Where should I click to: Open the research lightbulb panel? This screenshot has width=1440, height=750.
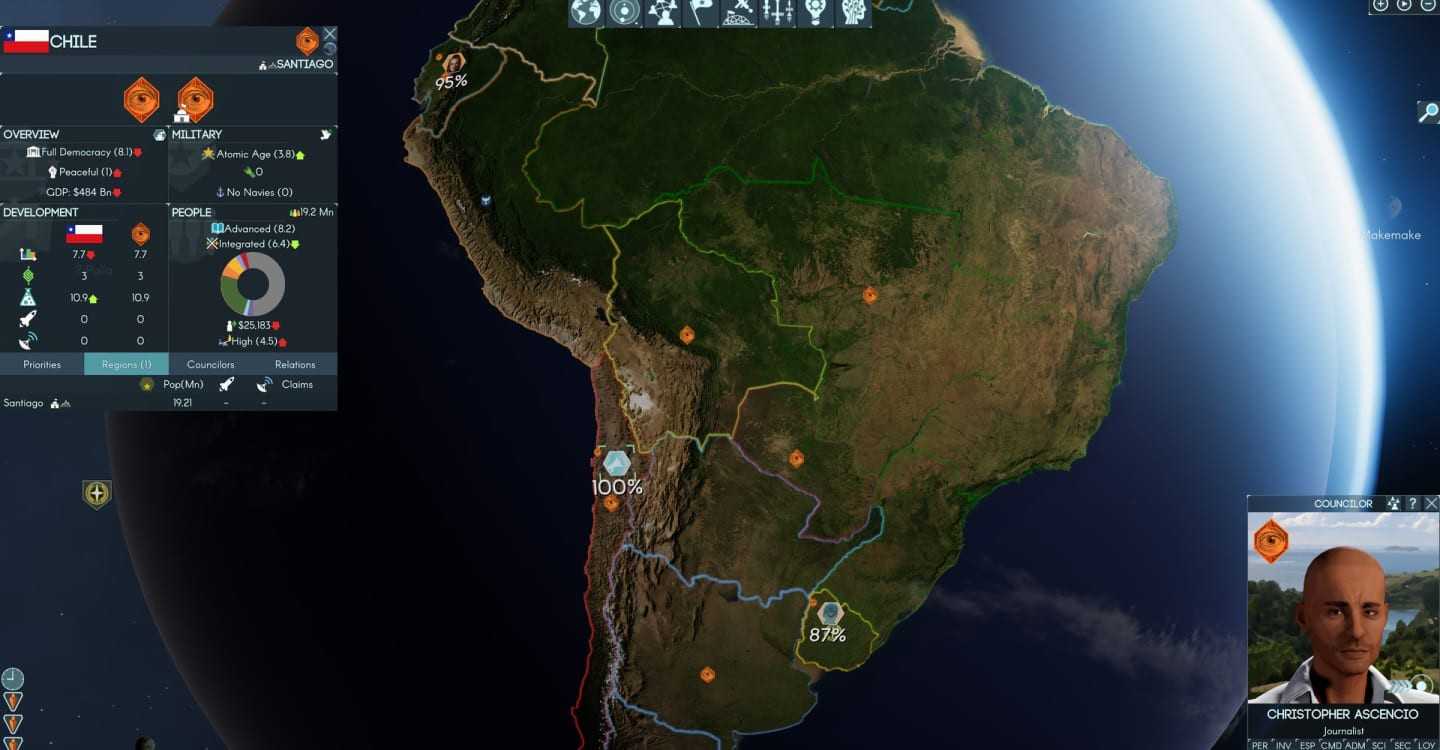tap(816, 12)
